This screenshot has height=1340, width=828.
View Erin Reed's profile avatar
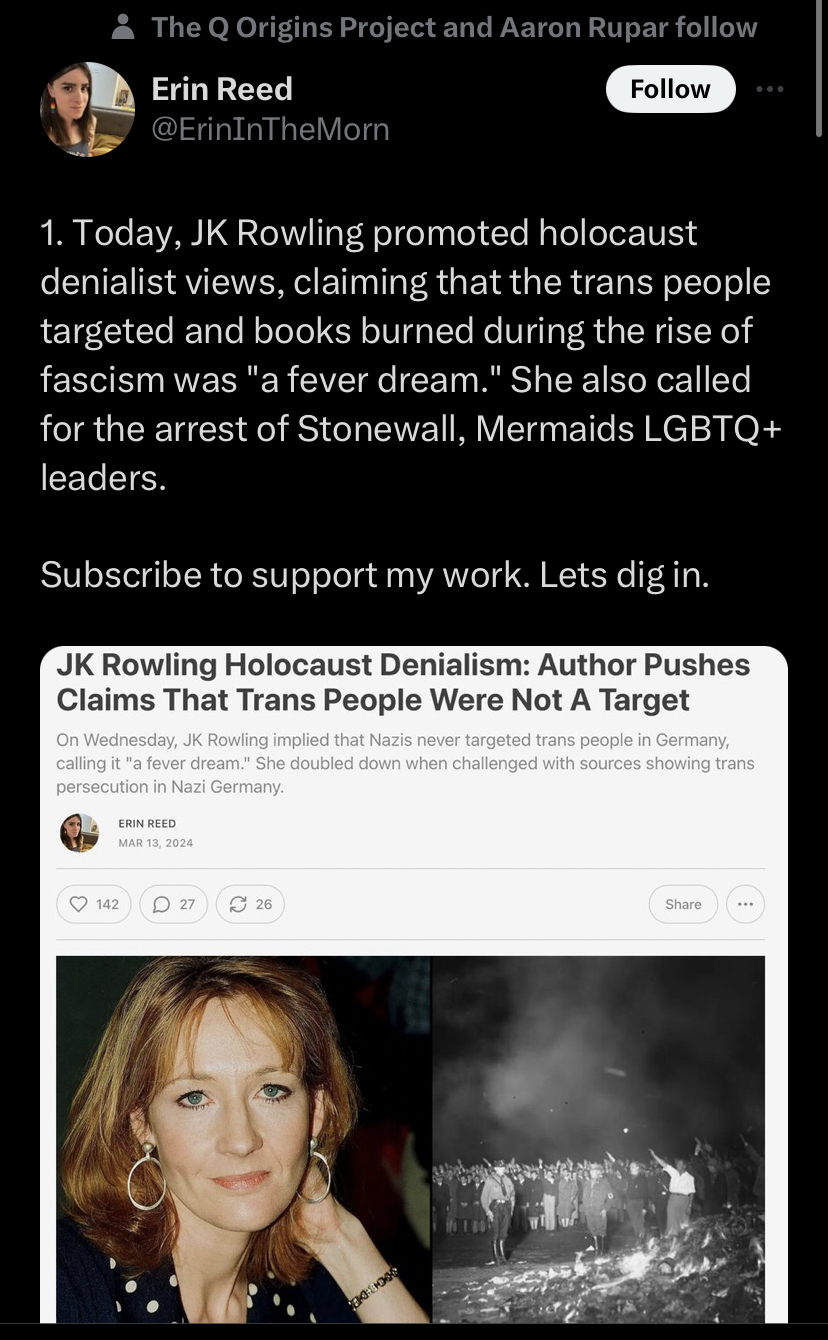pos(87,109)
